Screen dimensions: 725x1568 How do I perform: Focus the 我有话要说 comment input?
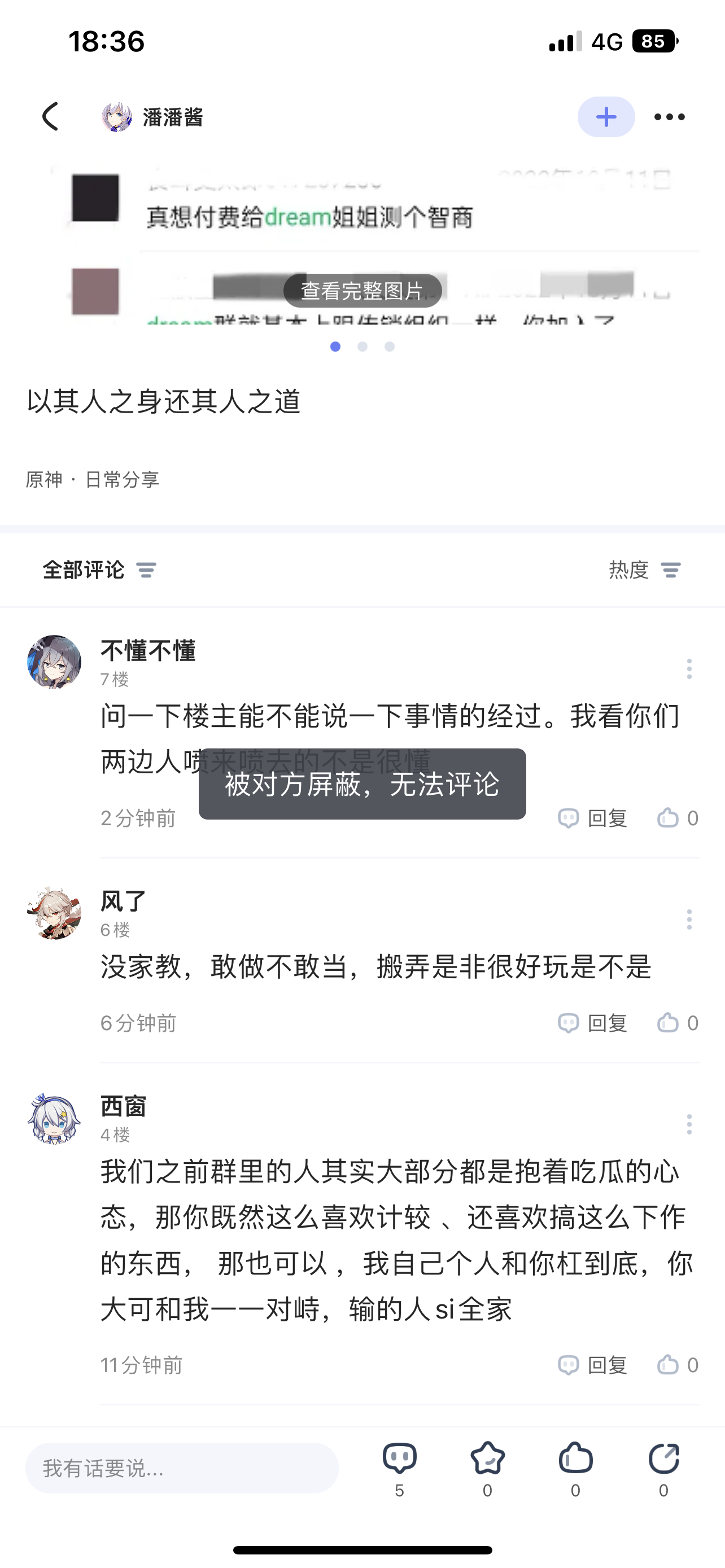click(181, 1468)
